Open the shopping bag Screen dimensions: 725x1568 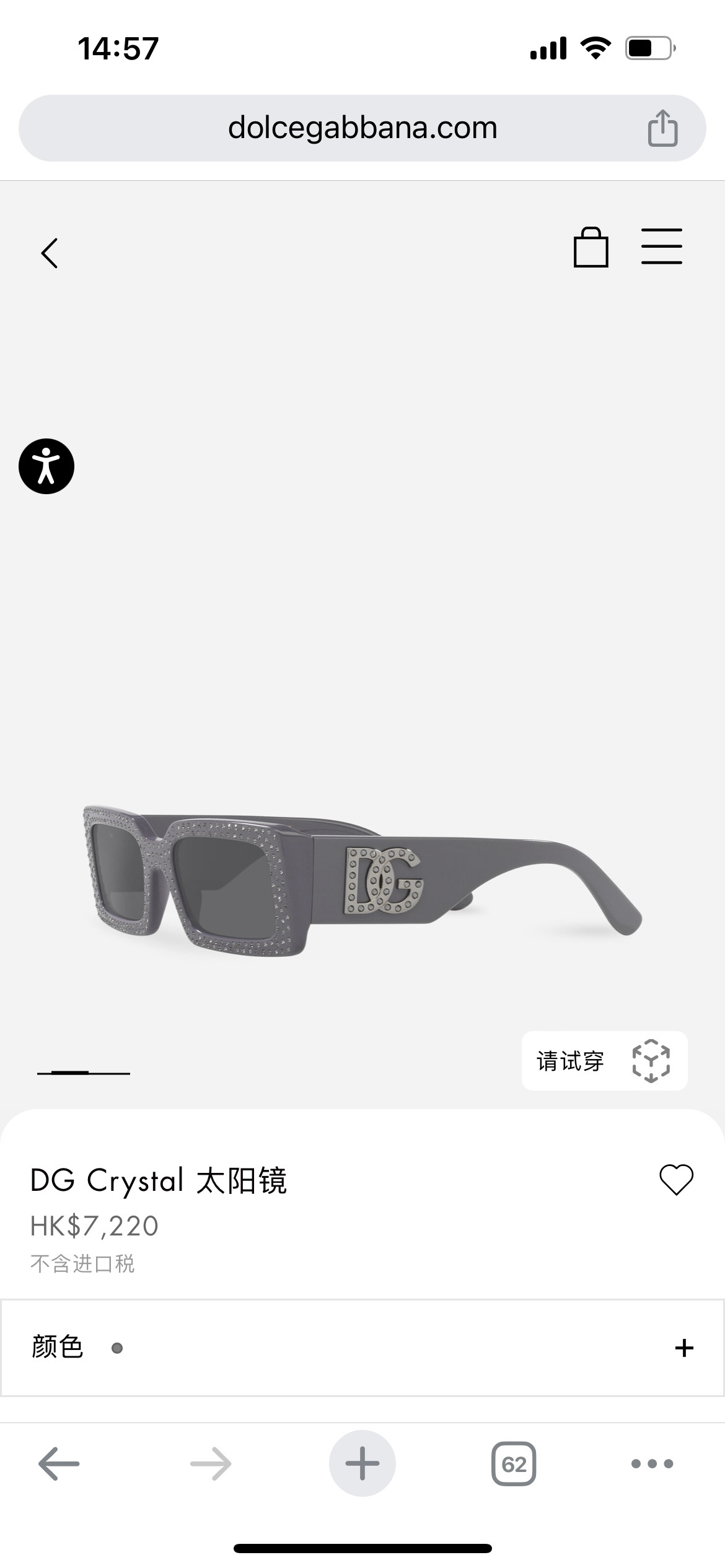point(591,248)
